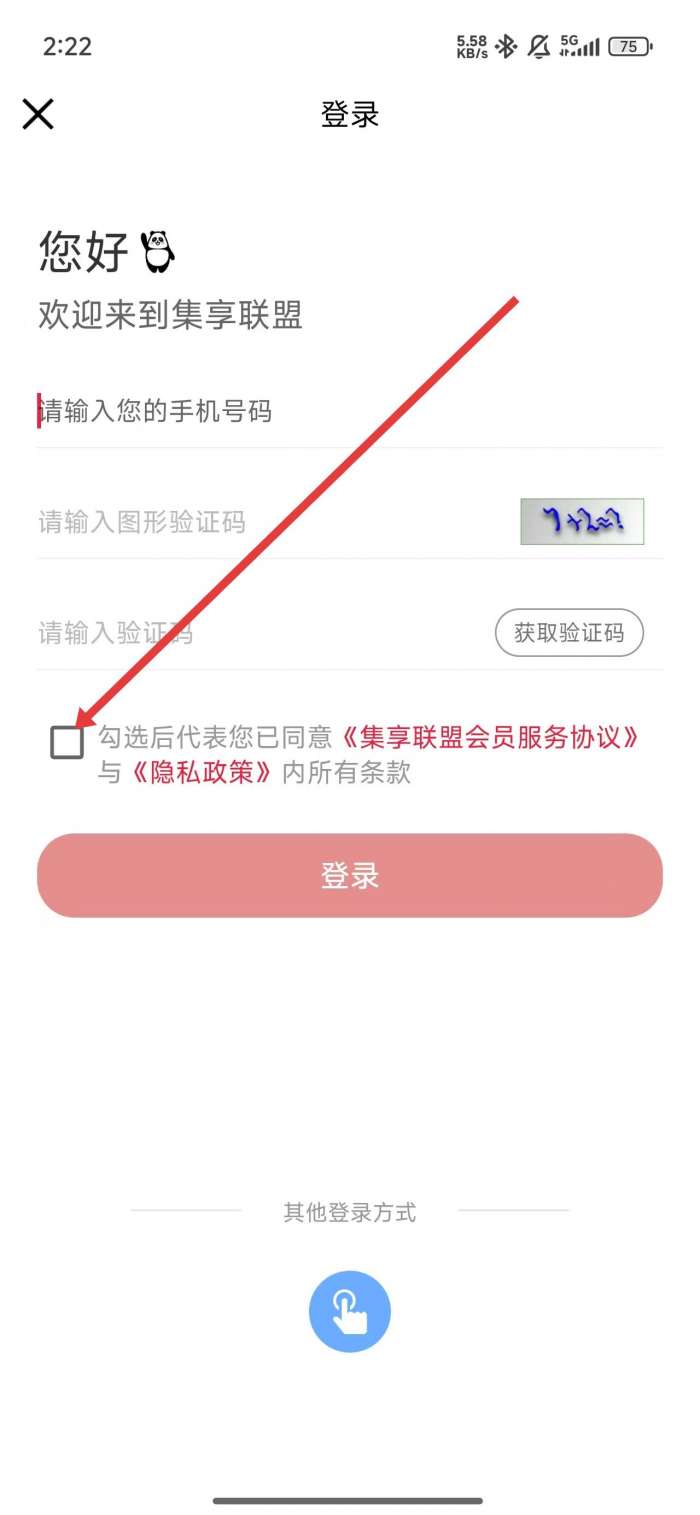Refresh the captcha image
This screenshot has height=1515, width=700.
click(582, 522)
